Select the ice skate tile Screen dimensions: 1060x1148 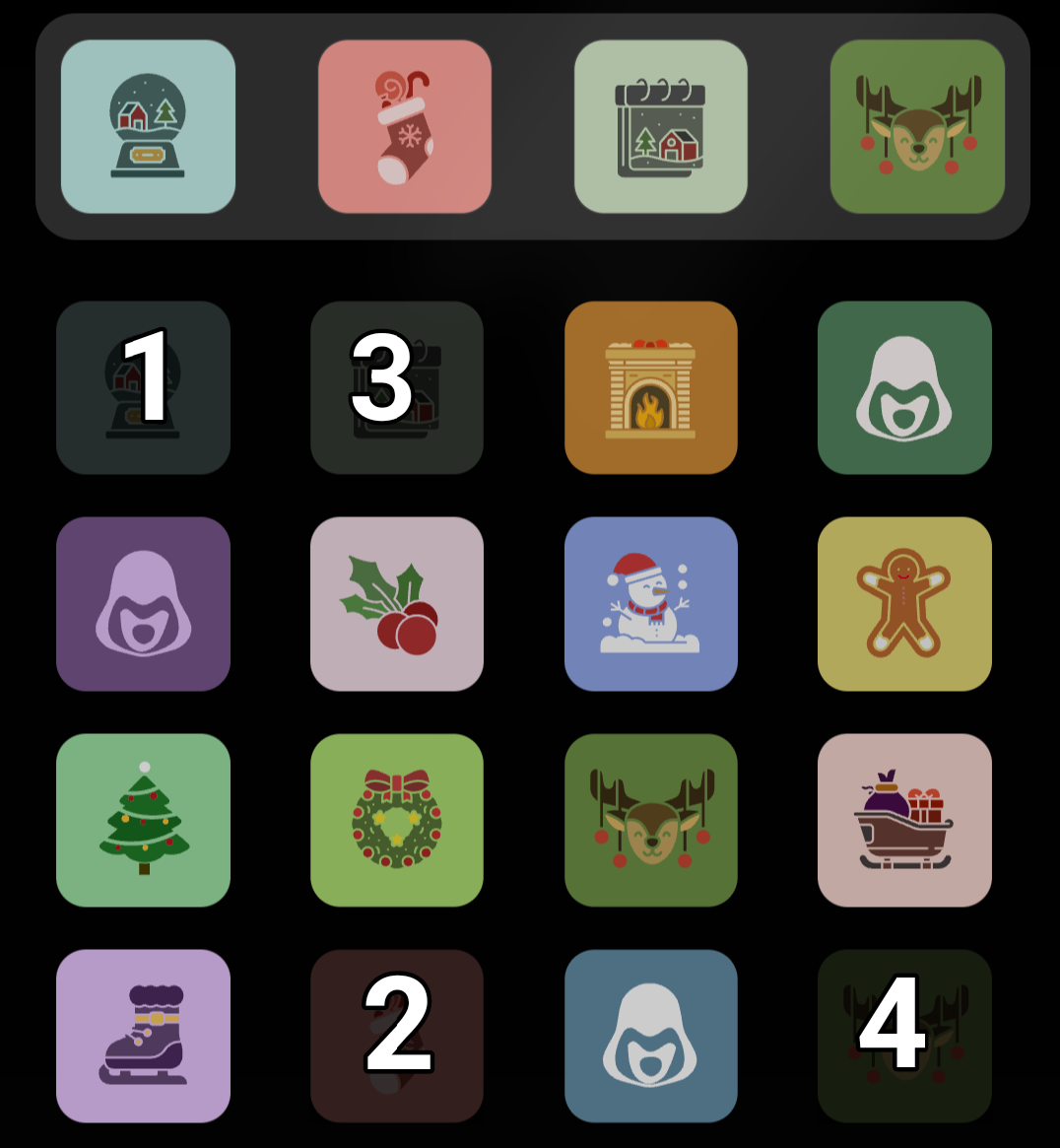click(144, 1036)
